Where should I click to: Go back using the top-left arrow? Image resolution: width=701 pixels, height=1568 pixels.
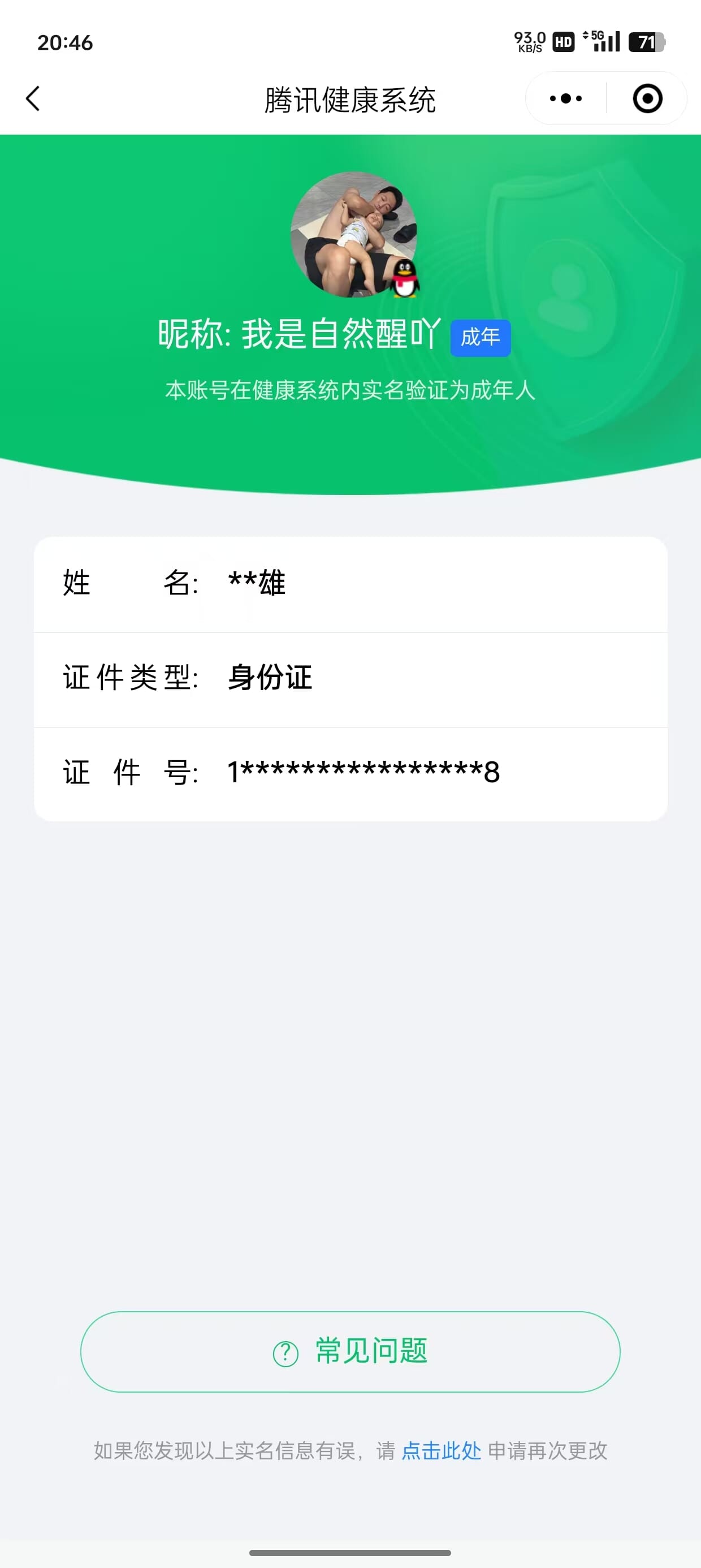[33, 98]
